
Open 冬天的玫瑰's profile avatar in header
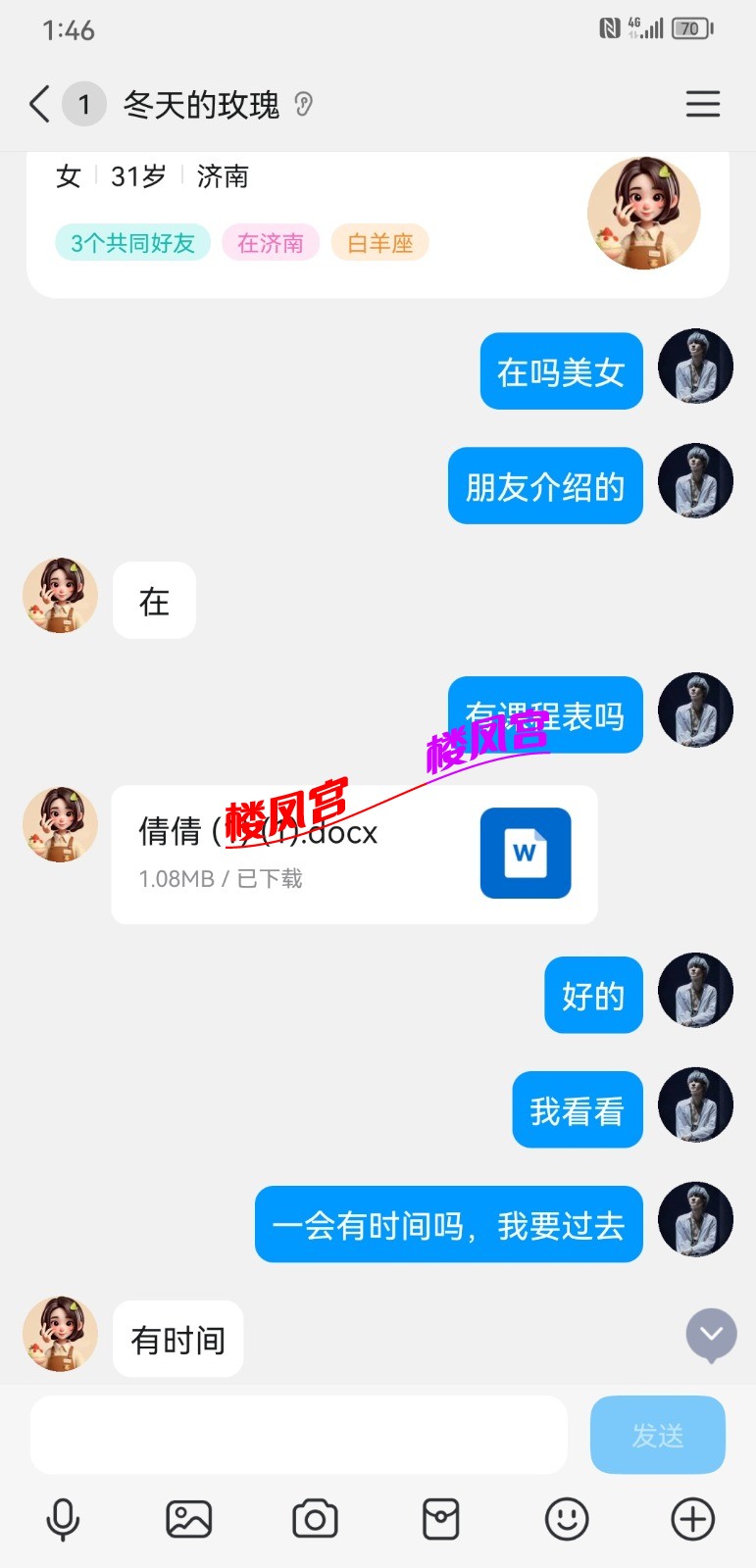point(643,213)
